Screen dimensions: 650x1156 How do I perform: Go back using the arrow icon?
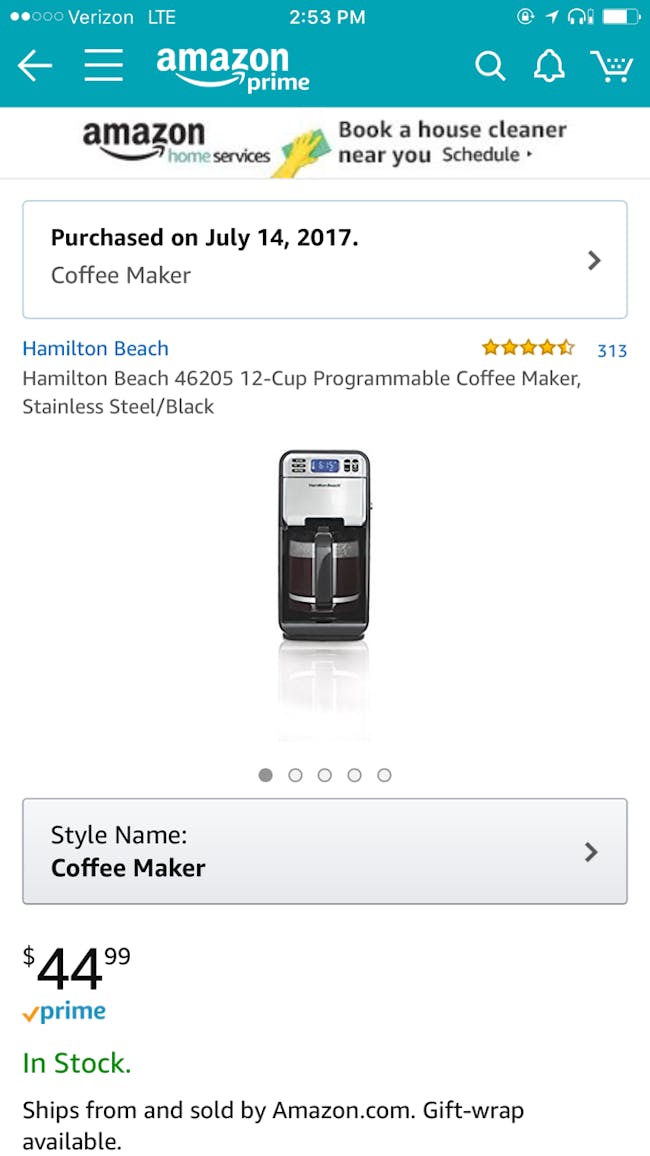point(35,66)
